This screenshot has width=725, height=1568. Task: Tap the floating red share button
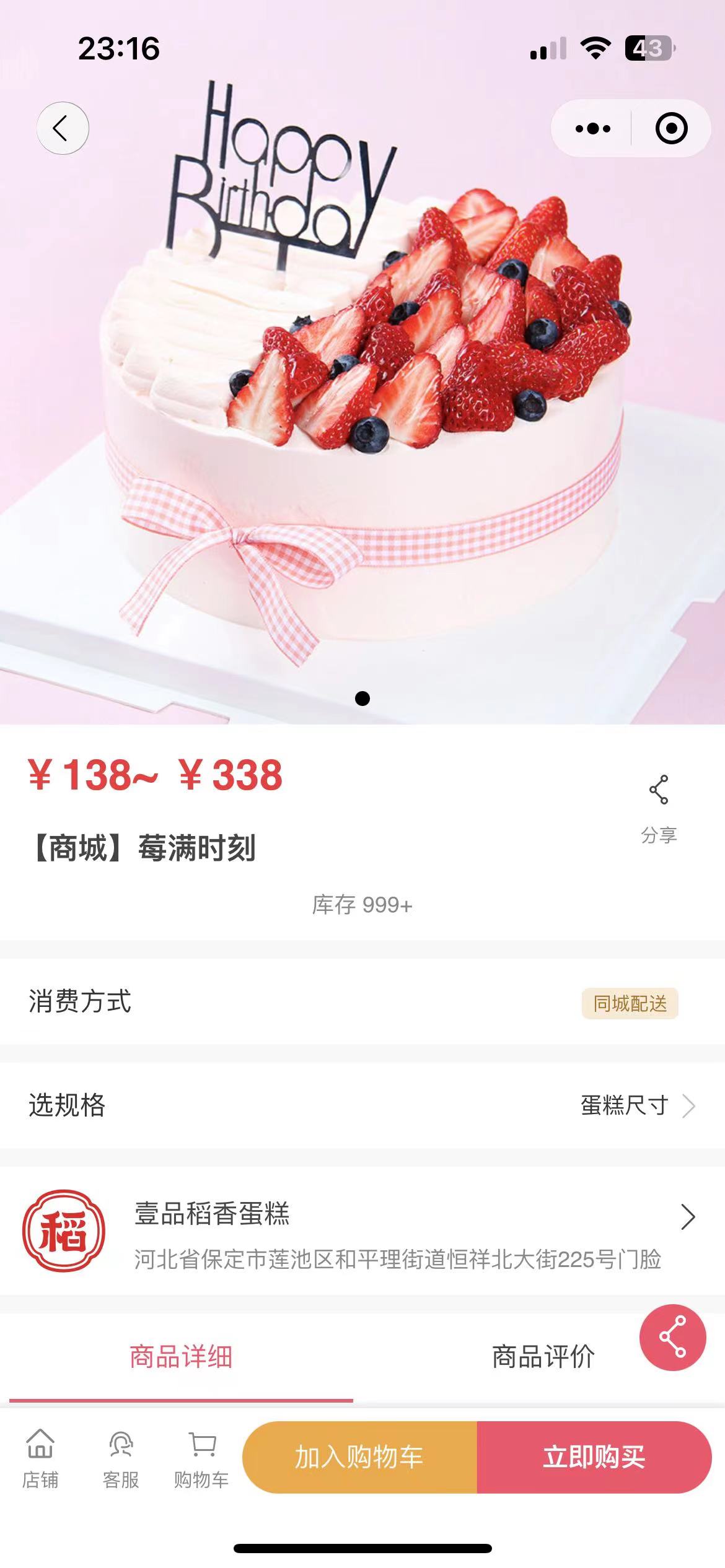pyautogui.click(x=673, y=1338)
